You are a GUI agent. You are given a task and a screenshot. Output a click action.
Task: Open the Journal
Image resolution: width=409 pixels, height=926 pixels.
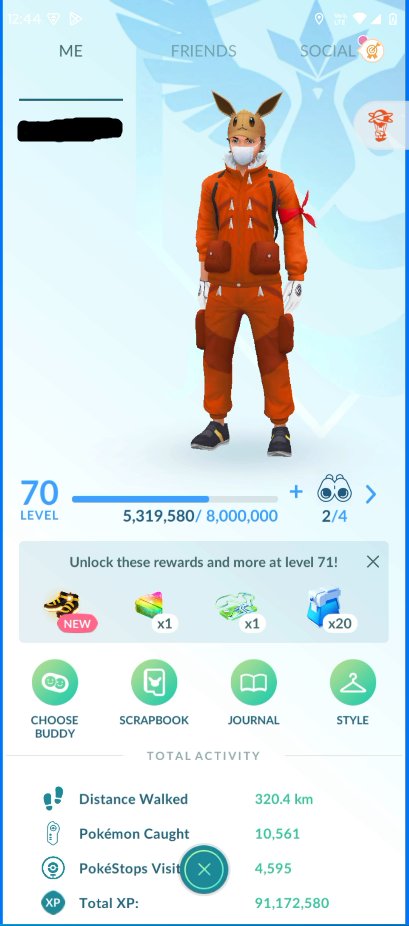254,692
